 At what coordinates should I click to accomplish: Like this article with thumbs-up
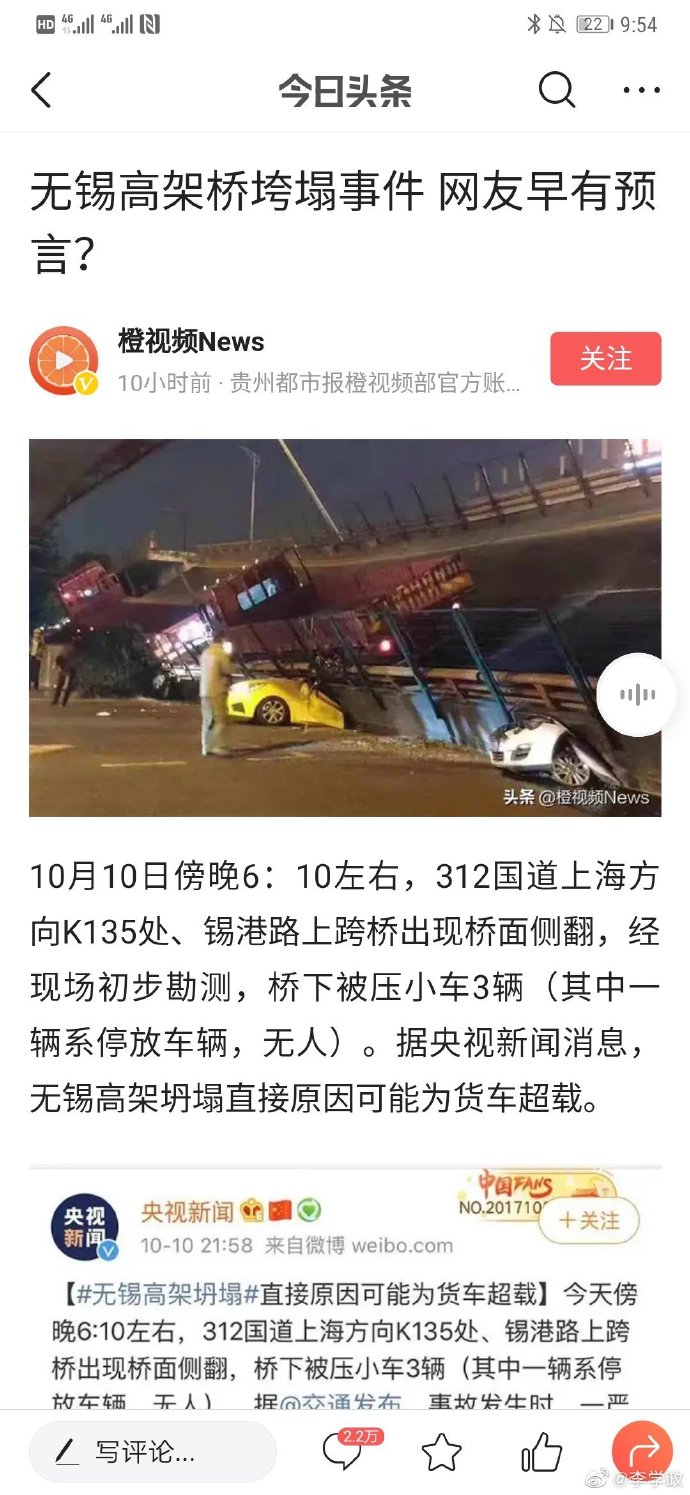click(x=541, y=1452)
